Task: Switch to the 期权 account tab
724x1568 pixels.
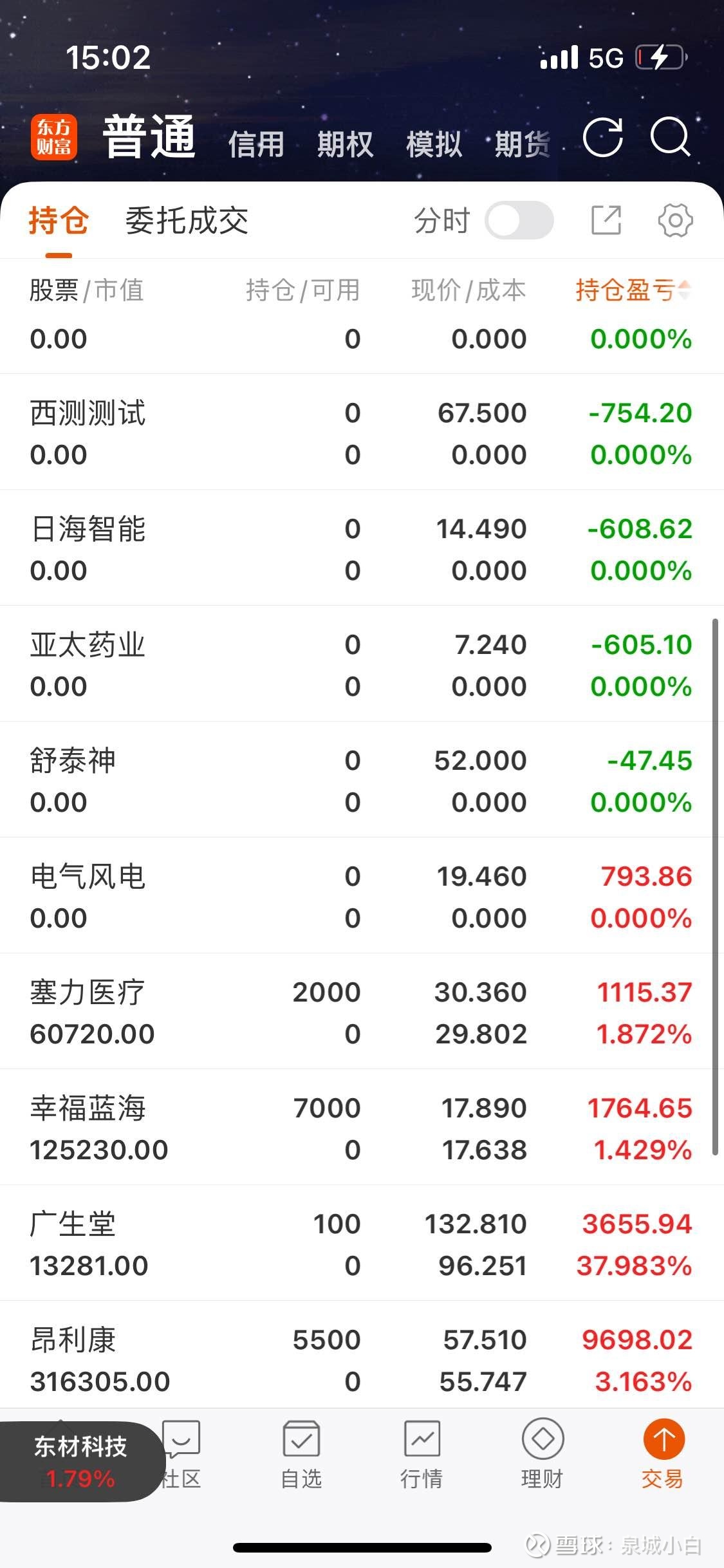Action: (345, 144)
